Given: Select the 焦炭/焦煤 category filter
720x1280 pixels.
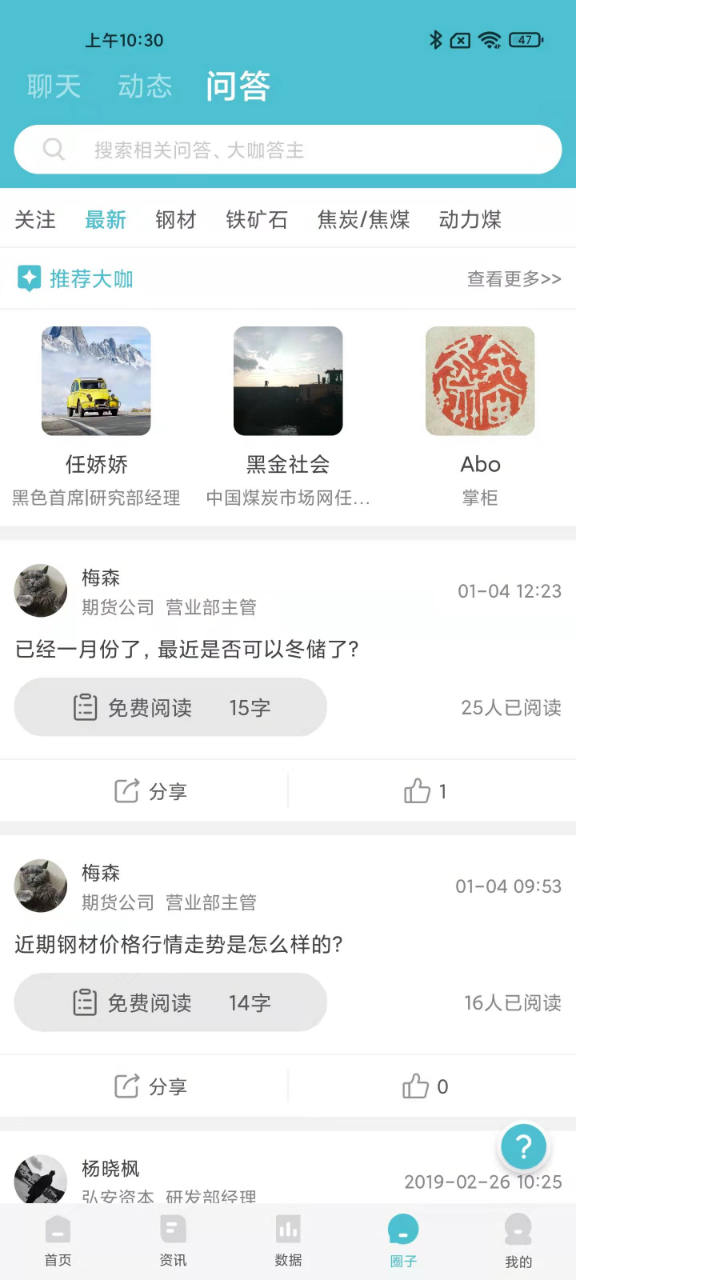Looking at the screenshot, I should [x=364, y=220].
